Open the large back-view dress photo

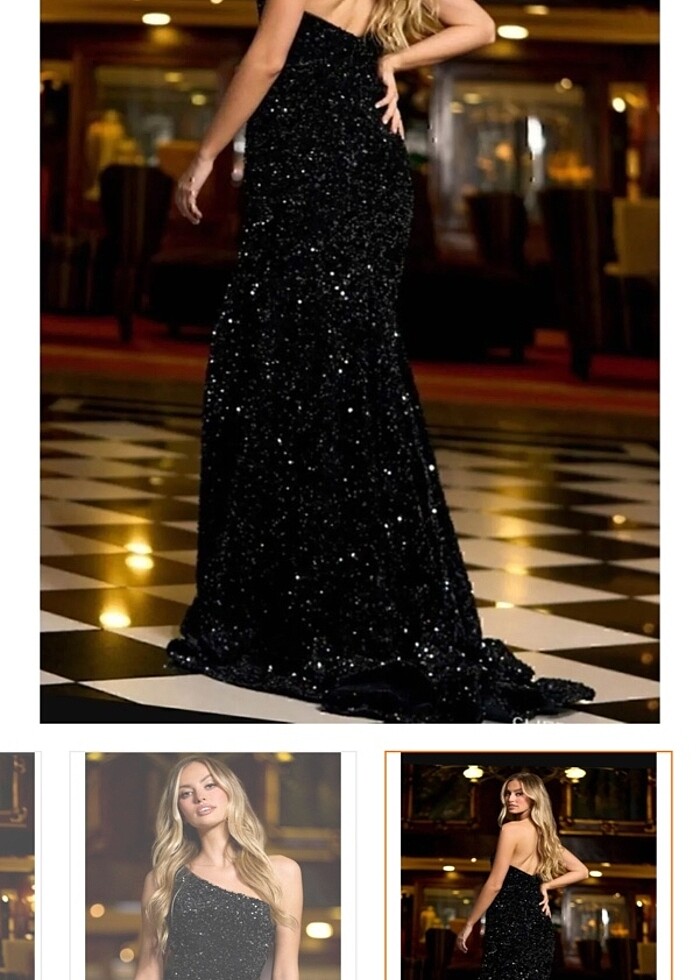coord(349,360)
